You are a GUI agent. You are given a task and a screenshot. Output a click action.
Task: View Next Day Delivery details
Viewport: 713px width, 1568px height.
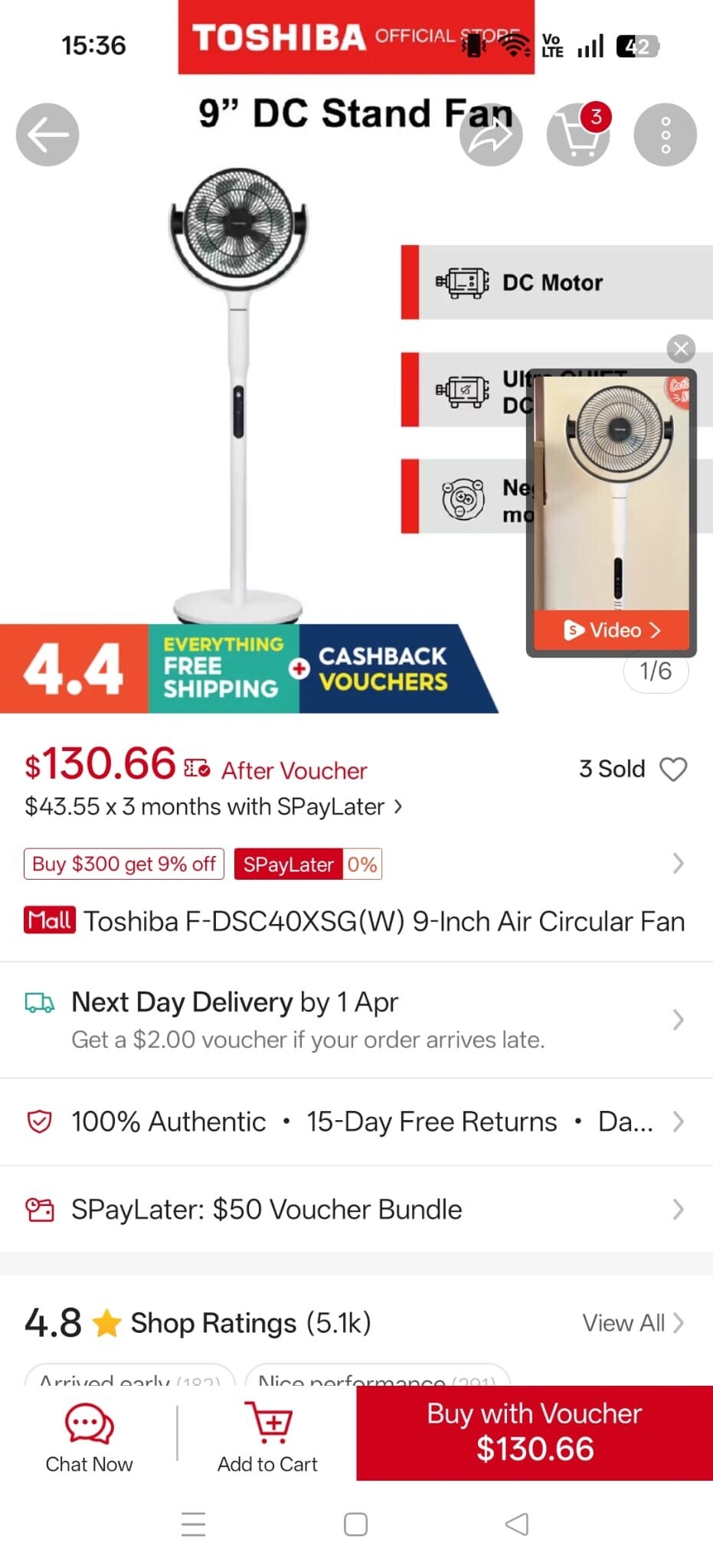click(356, 1020)
